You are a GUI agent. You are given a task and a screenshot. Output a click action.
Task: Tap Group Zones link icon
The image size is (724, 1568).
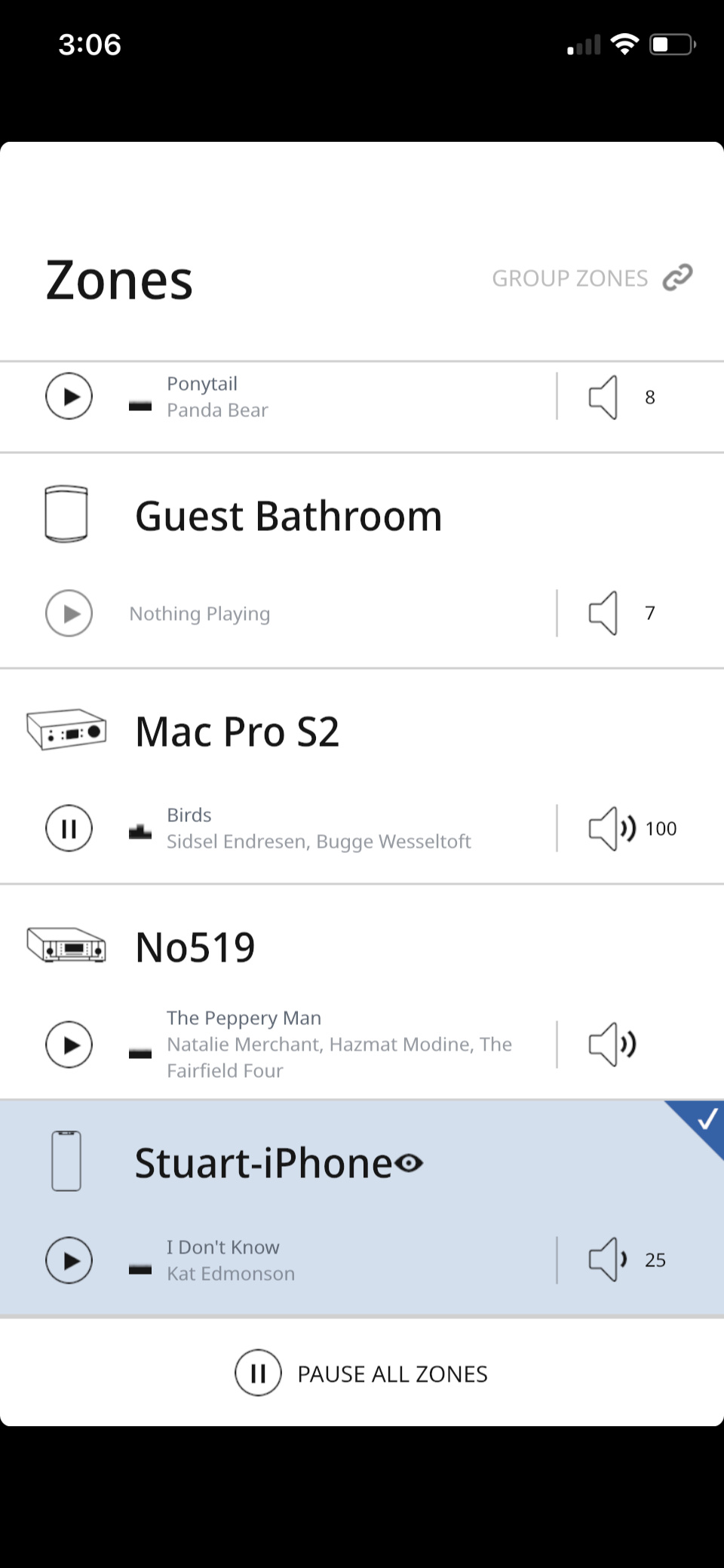point(677,278)
